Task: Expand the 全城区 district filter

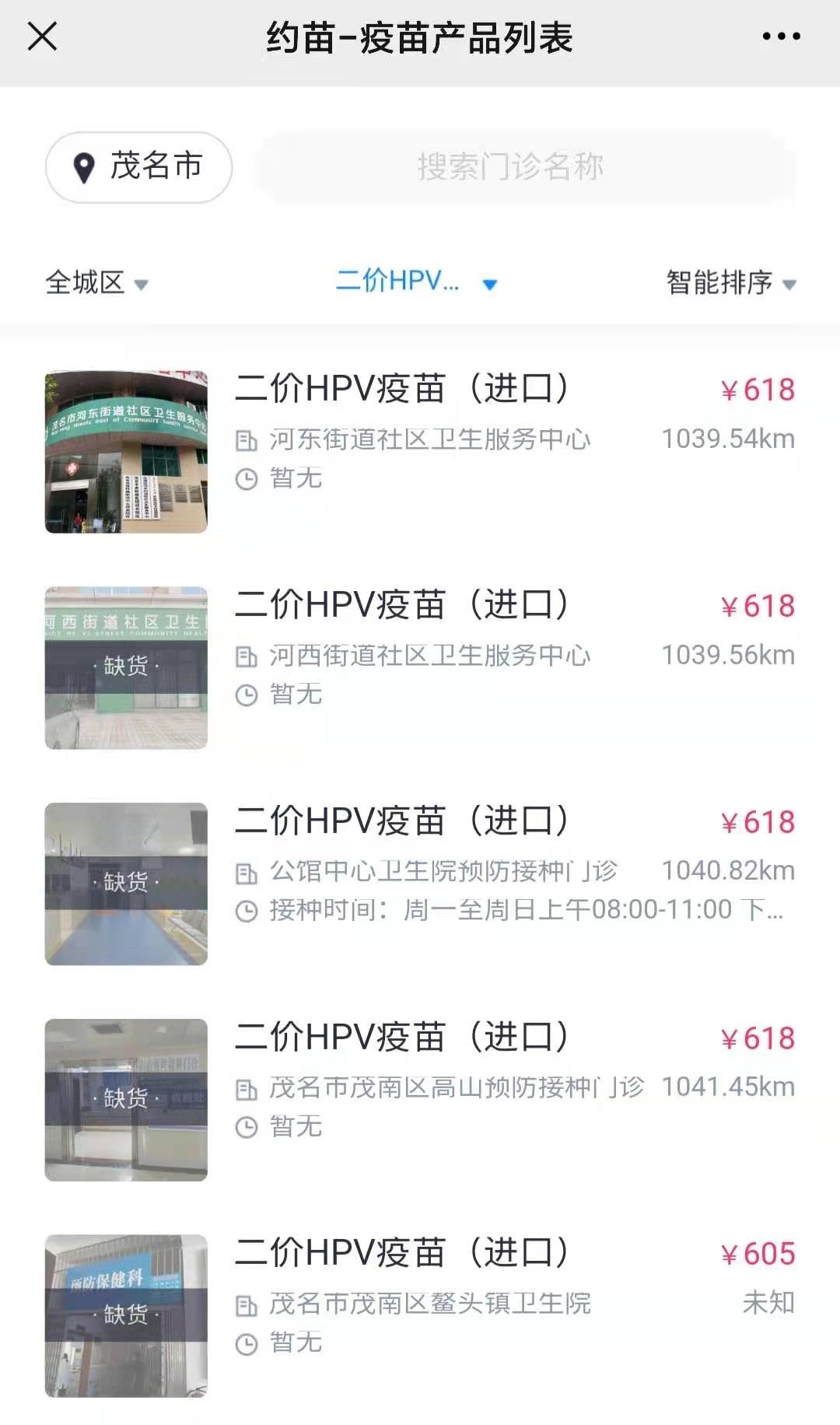Action: [x=96, y=282]
